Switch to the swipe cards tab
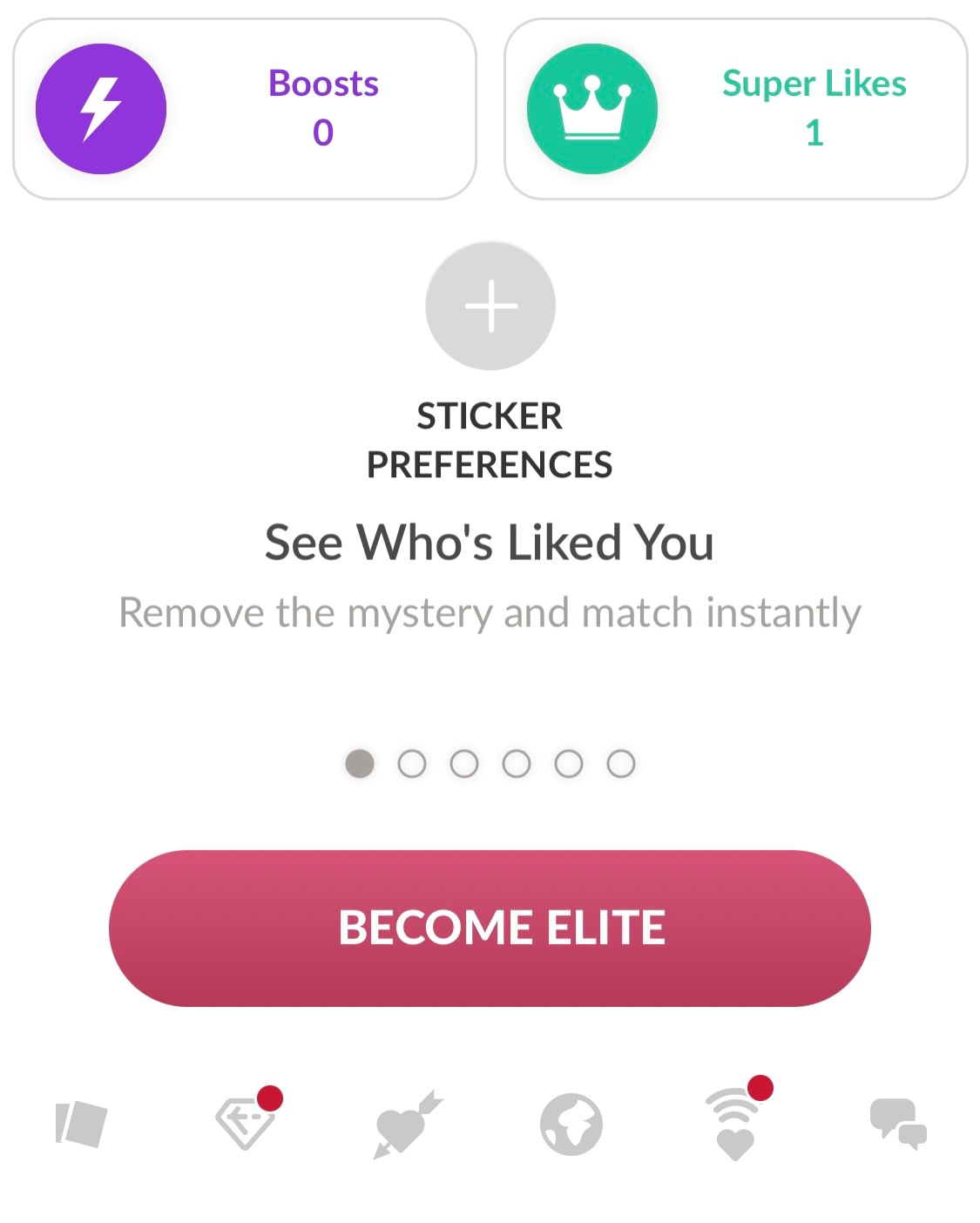 pyautogui.click(x=81, y=1124)
